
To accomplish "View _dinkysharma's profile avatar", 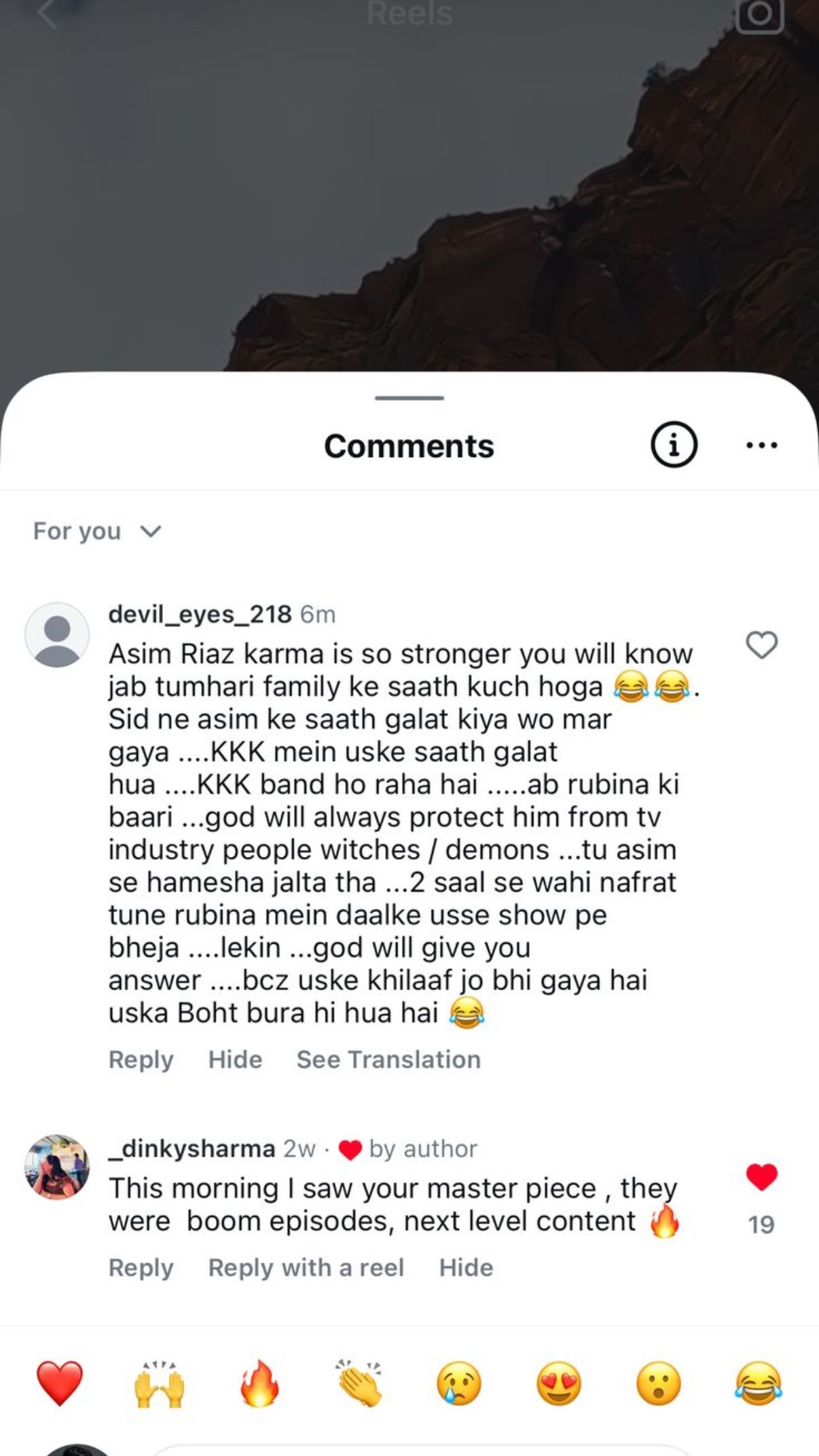I will tap(57, 1167).
